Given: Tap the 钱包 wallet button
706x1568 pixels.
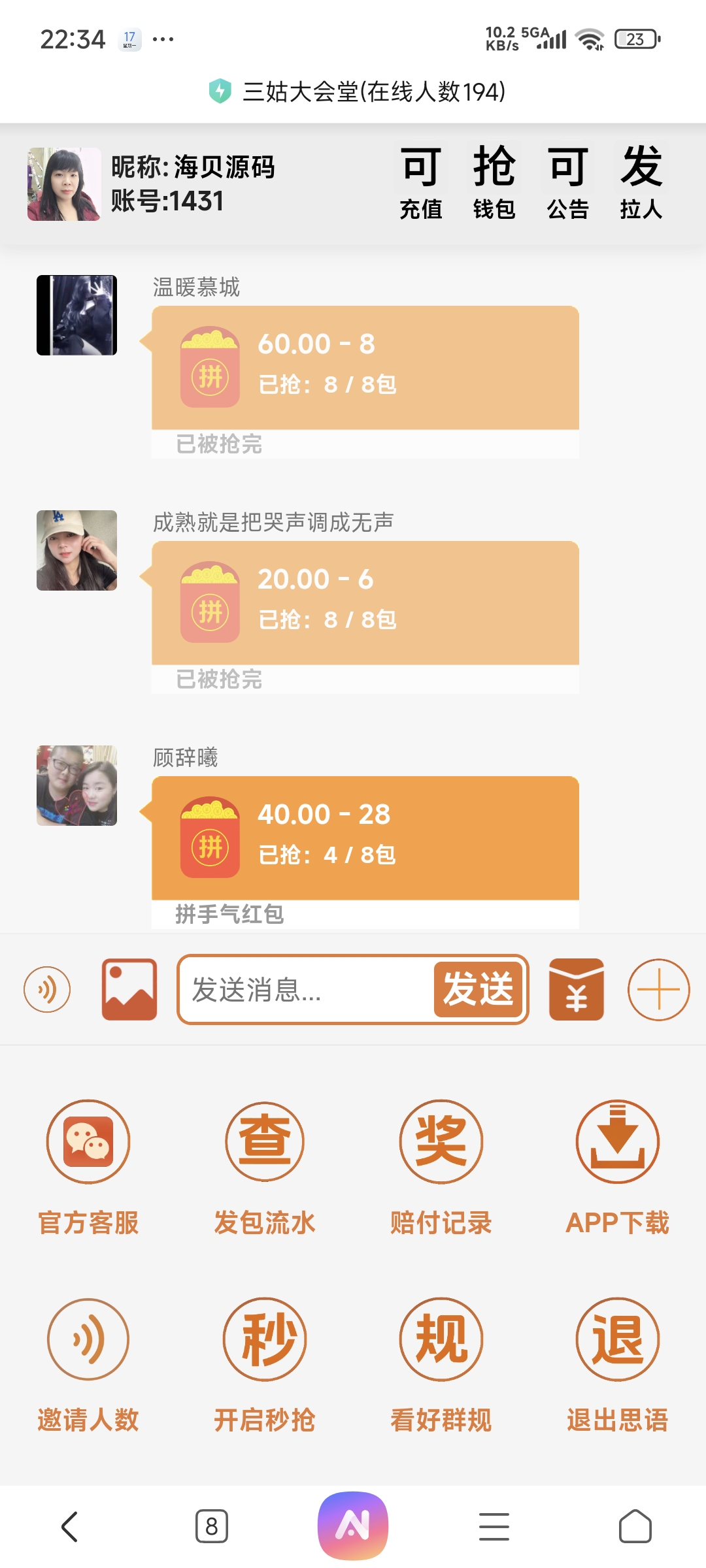Looking at the screenshot, I should (494, 182).
